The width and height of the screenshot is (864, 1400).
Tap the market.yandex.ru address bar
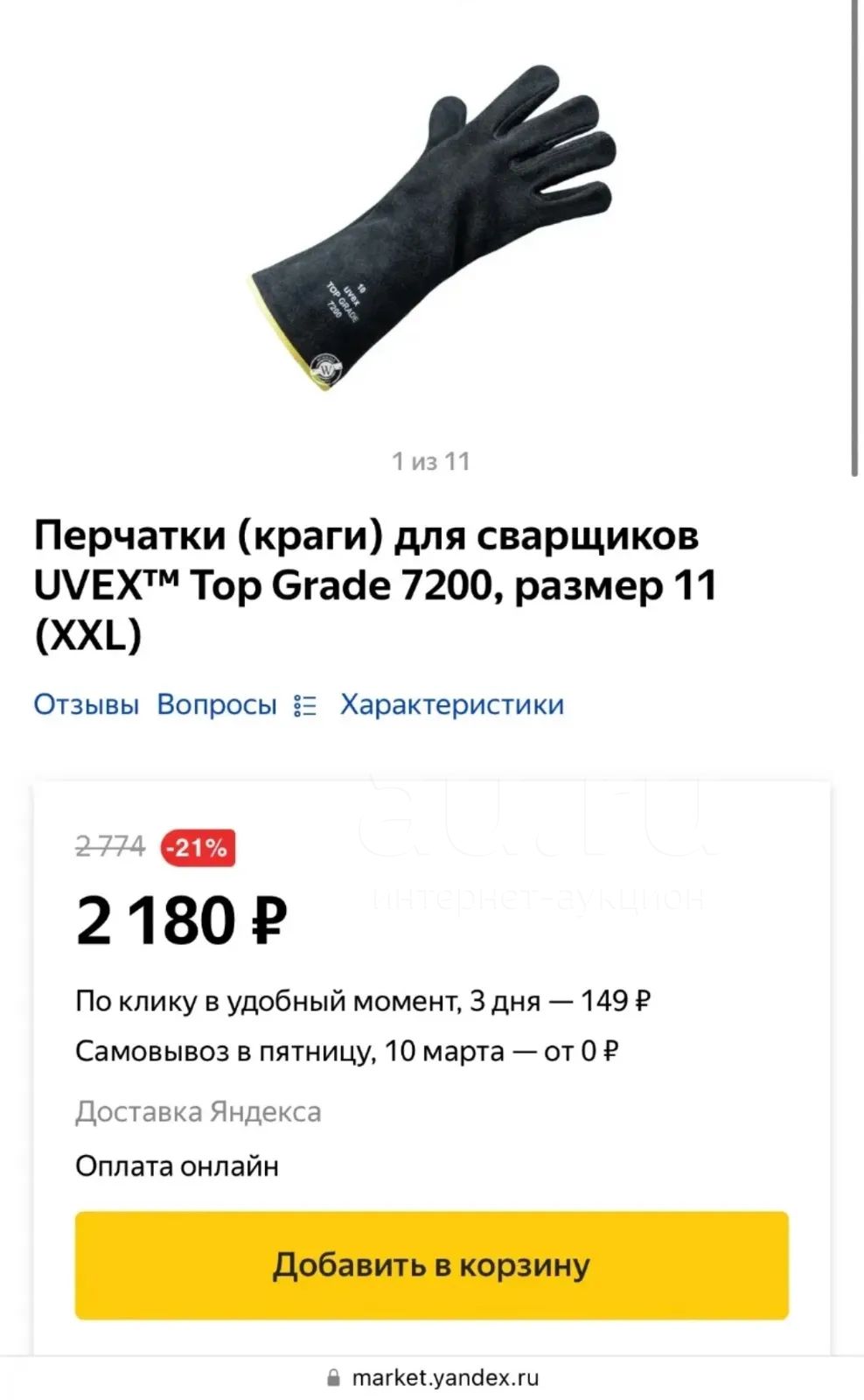pyautogui.click(x=432, y=1378)
